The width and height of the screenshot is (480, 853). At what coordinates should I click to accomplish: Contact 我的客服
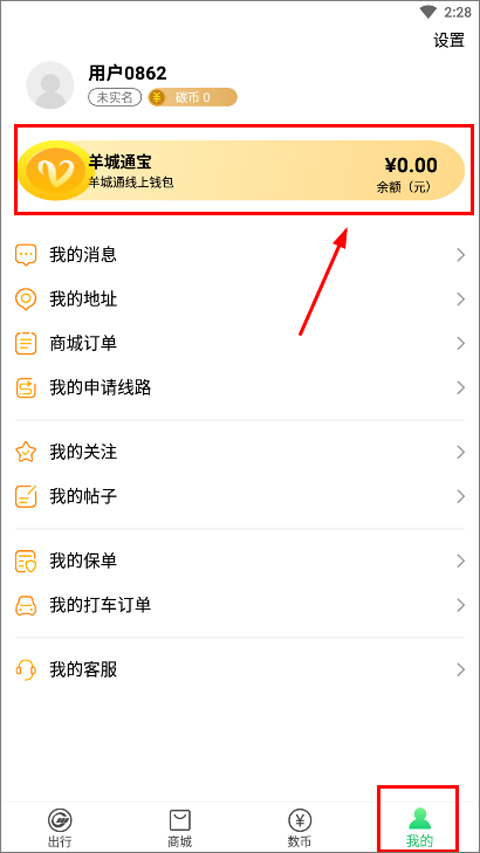click(x=240, y=670)
